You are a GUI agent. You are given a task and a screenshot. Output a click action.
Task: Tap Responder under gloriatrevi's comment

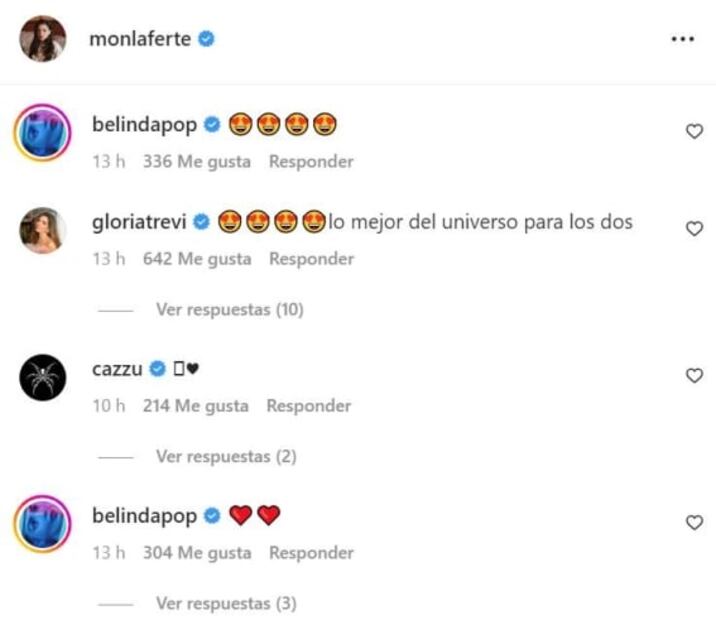(x=311, y=259)
